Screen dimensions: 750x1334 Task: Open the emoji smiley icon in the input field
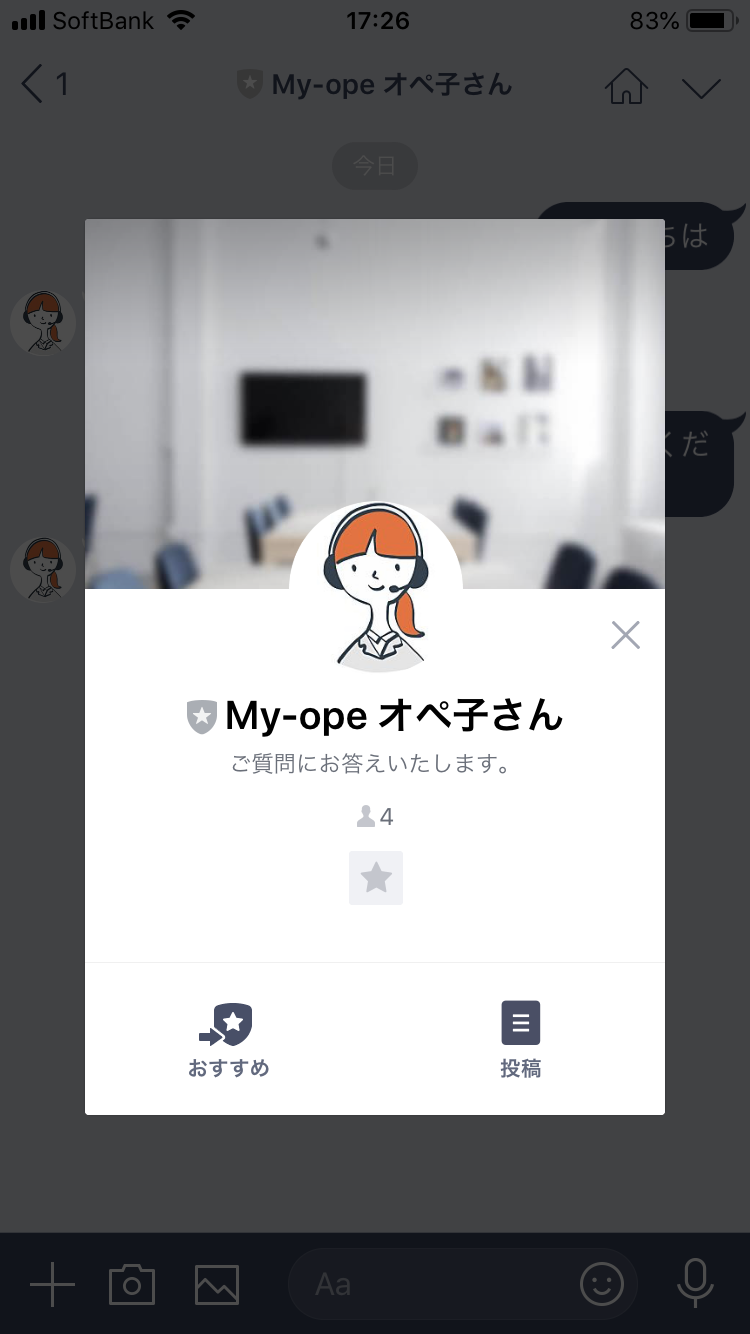coord(601,1284)
